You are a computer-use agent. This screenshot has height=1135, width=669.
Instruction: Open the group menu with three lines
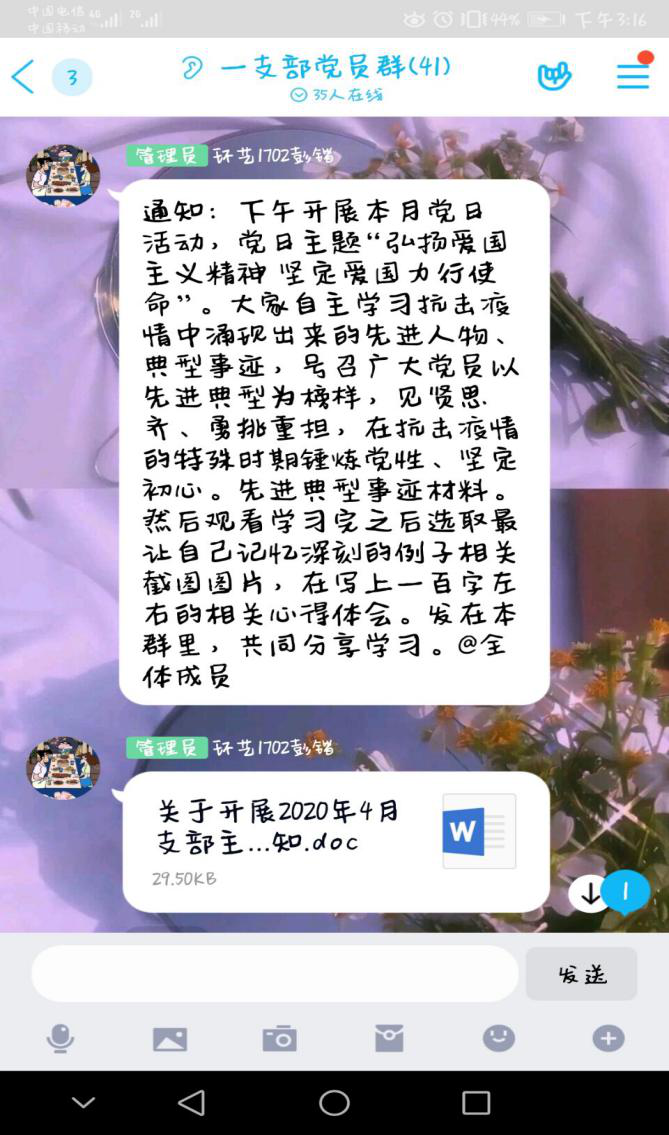coord(633,75)
